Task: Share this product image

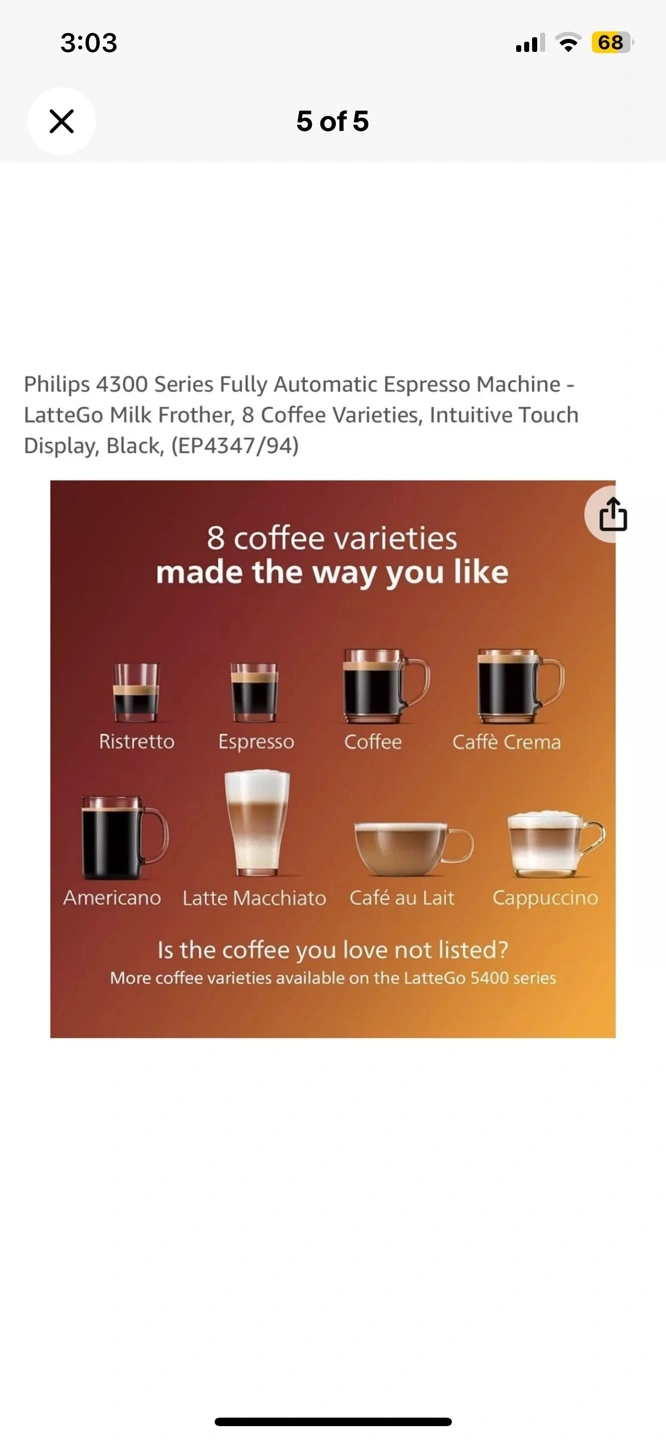Action: [612, 515]
